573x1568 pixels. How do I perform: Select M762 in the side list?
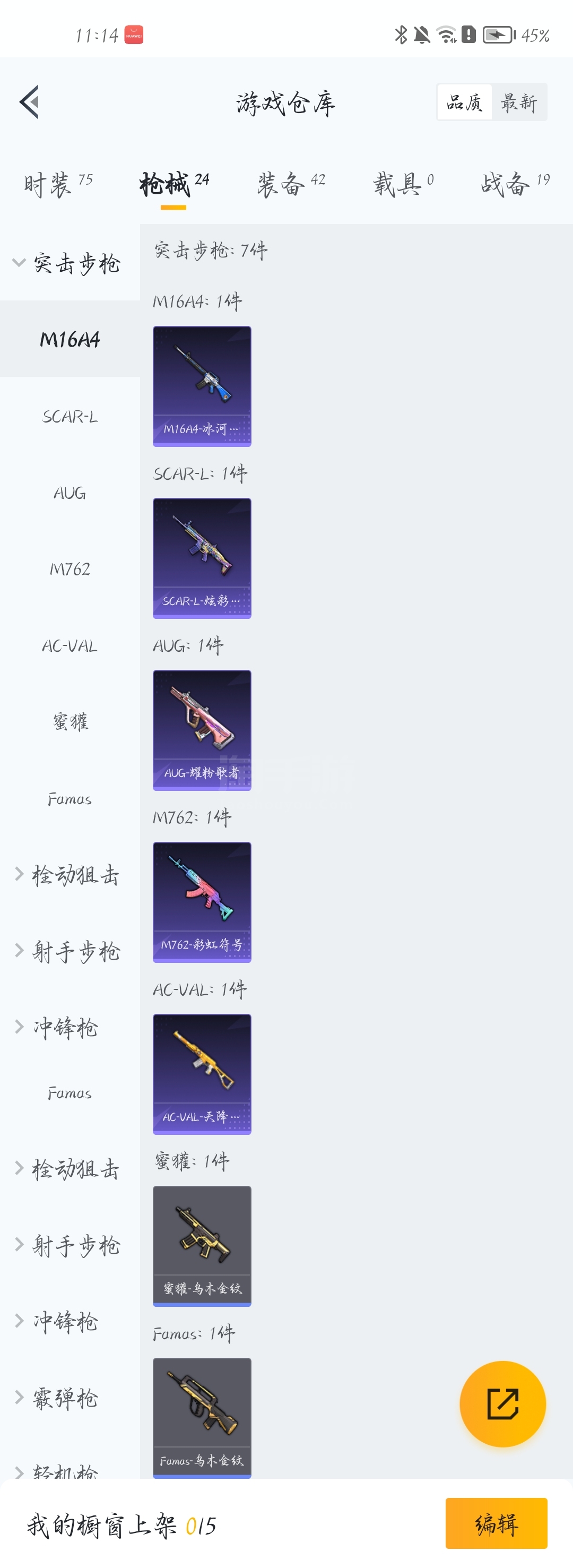(70, 570)
